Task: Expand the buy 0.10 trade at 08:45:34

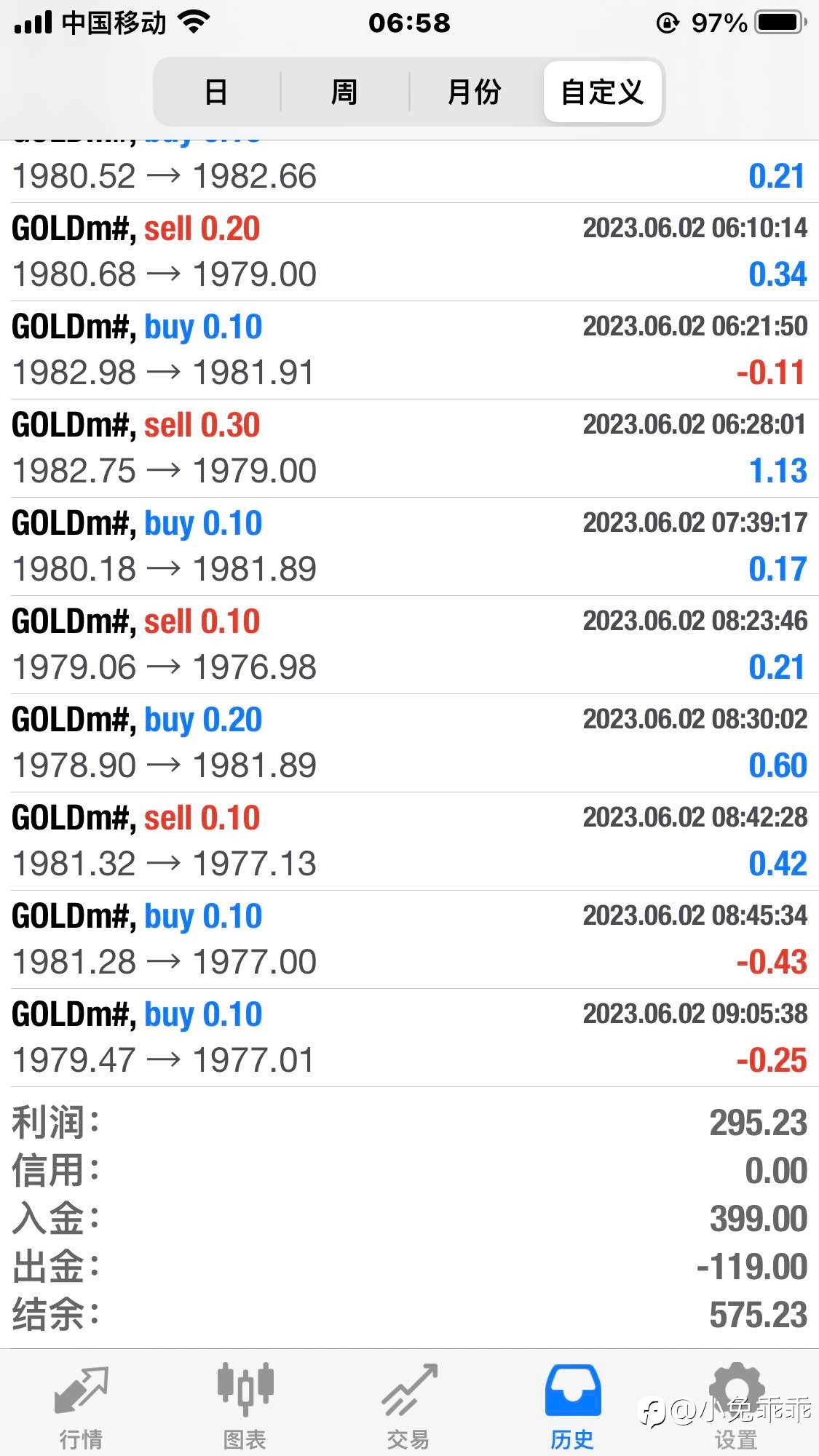Action: point(409,939)
